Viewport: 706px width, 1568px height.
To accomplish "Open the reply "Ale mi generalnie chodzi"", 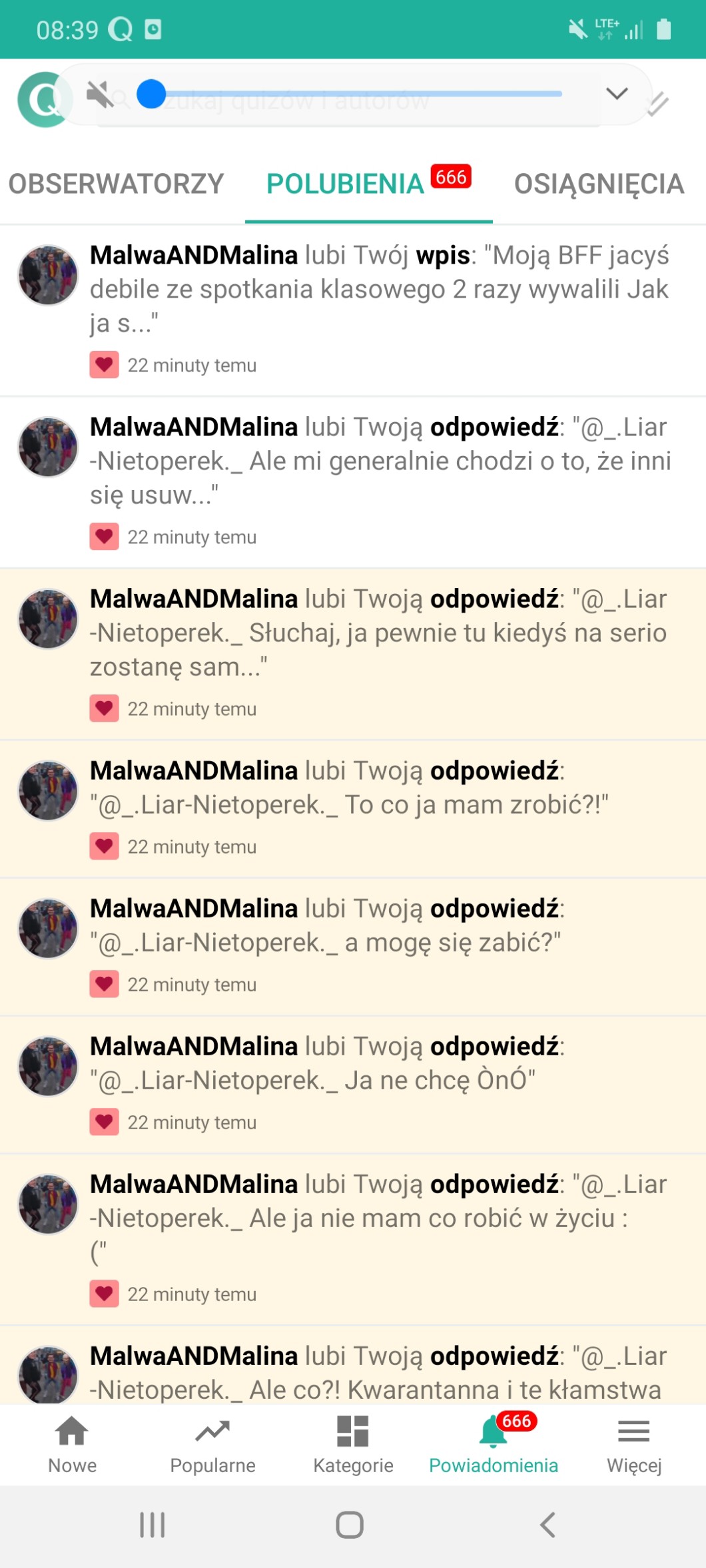I will [380, 461].
